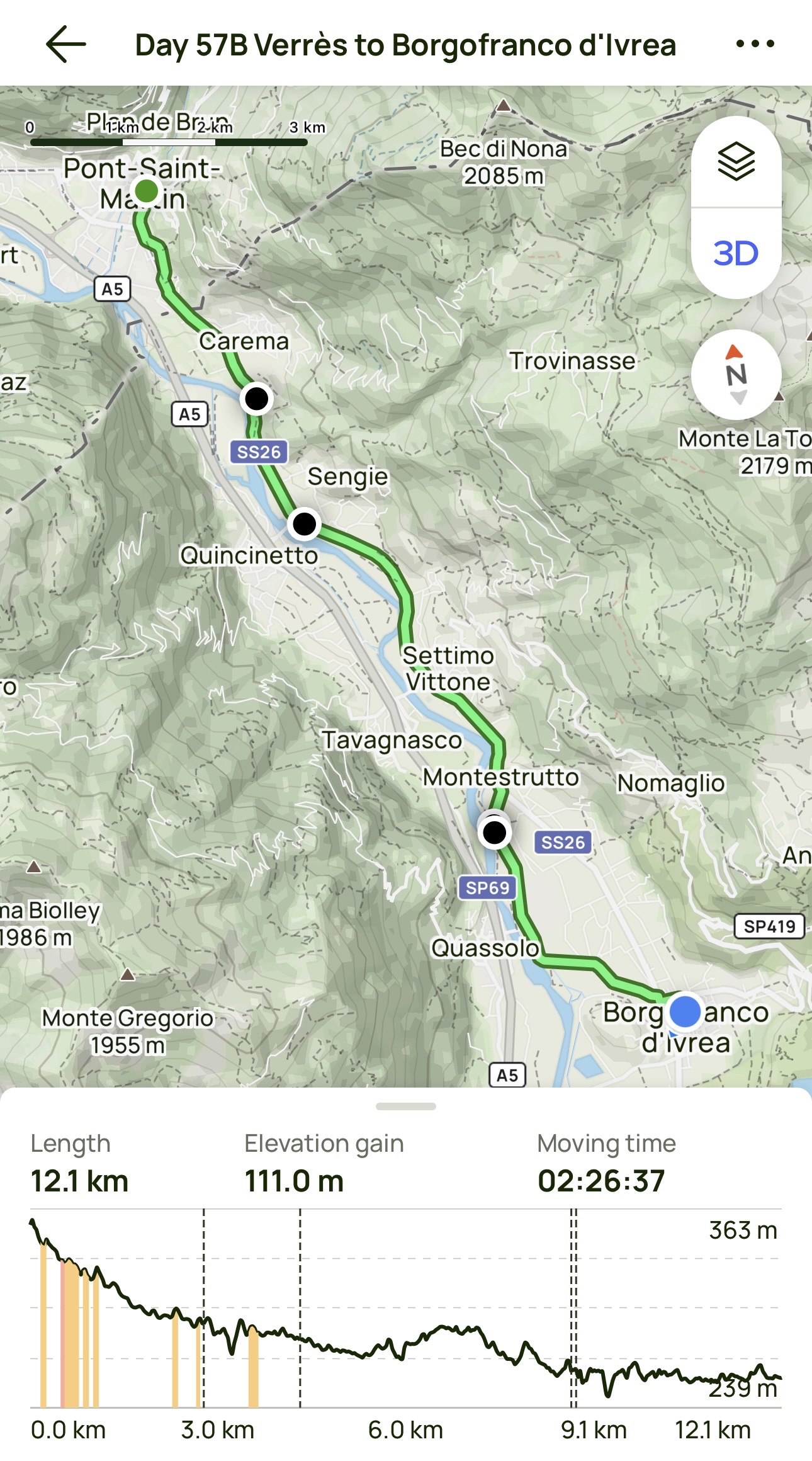Image resolution: width=812 pixels, height=1461 pixels.
Task: Tap the compass to reset north
Action: point(736,375)
